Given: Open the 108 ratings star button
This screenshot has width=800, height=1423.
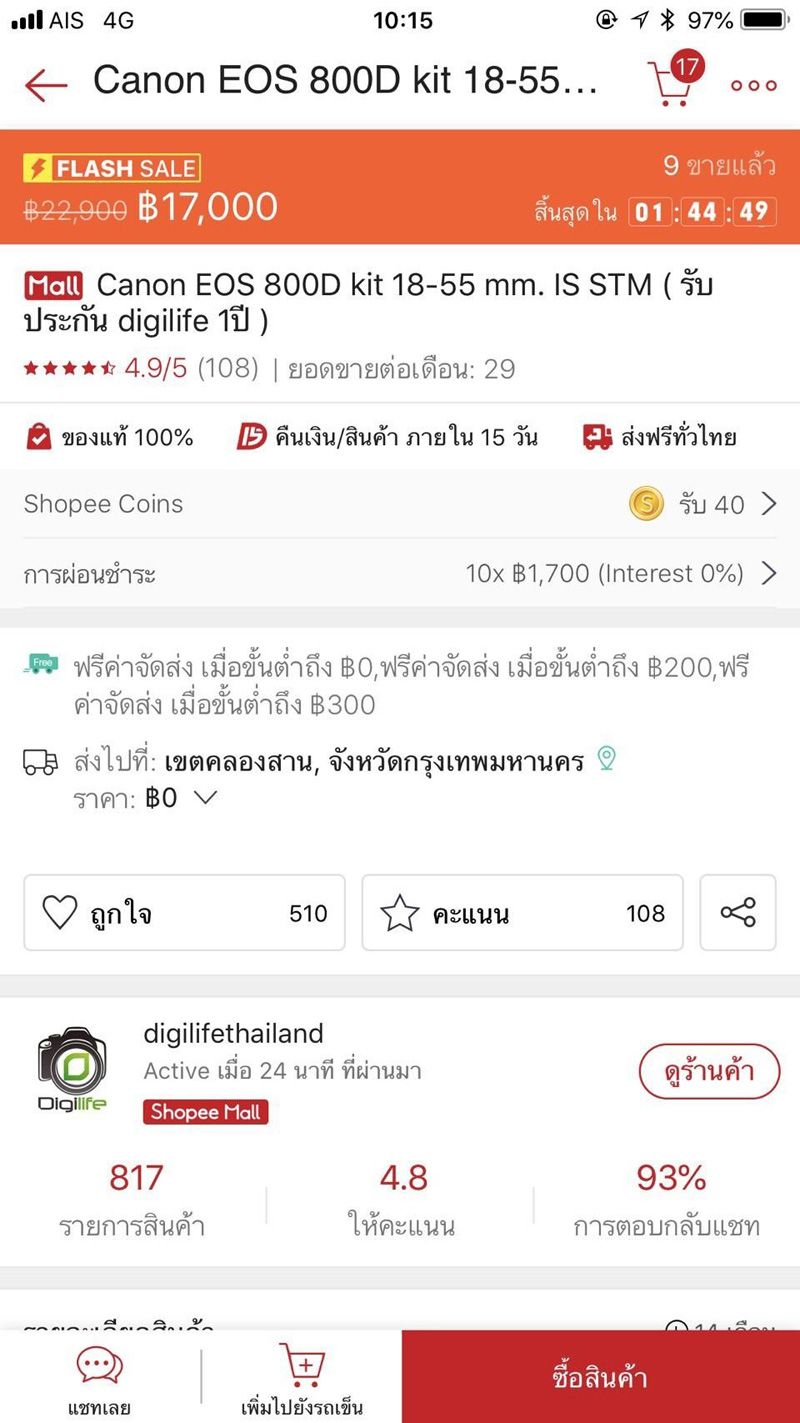Looking at the screenshot, I should click(522, 912).
